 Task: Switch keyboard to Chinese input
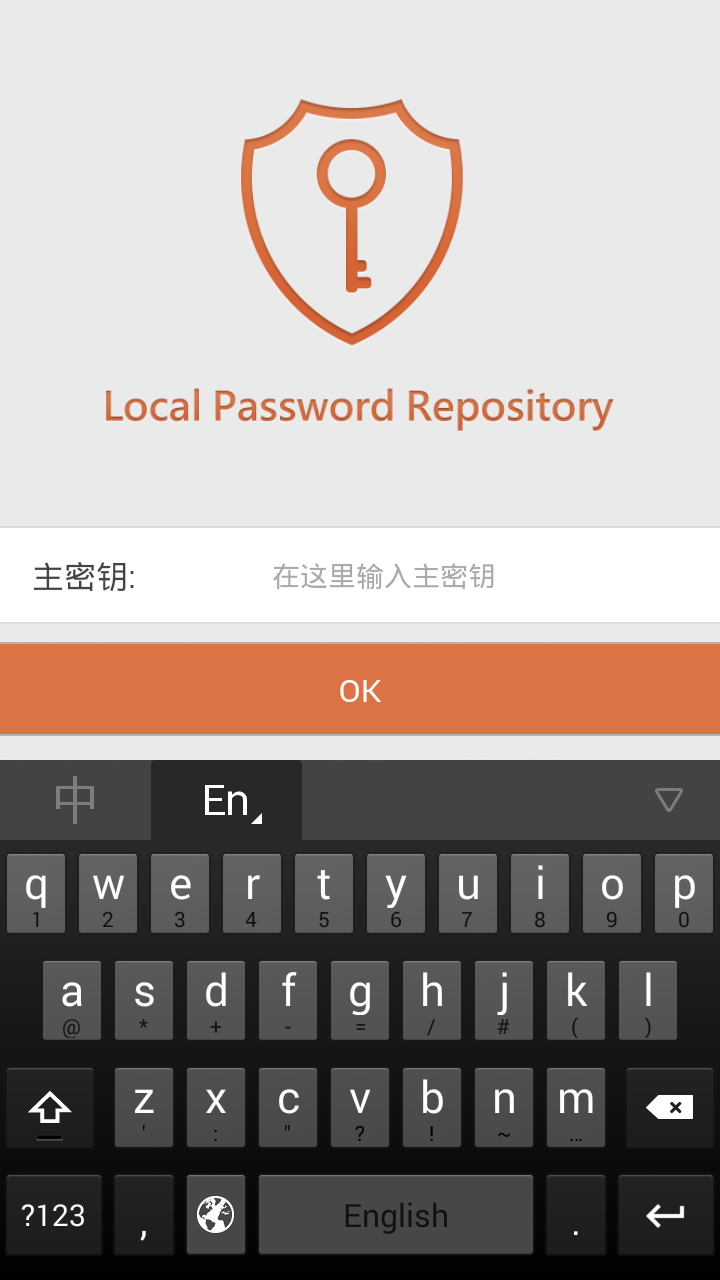tap(75, 800)
